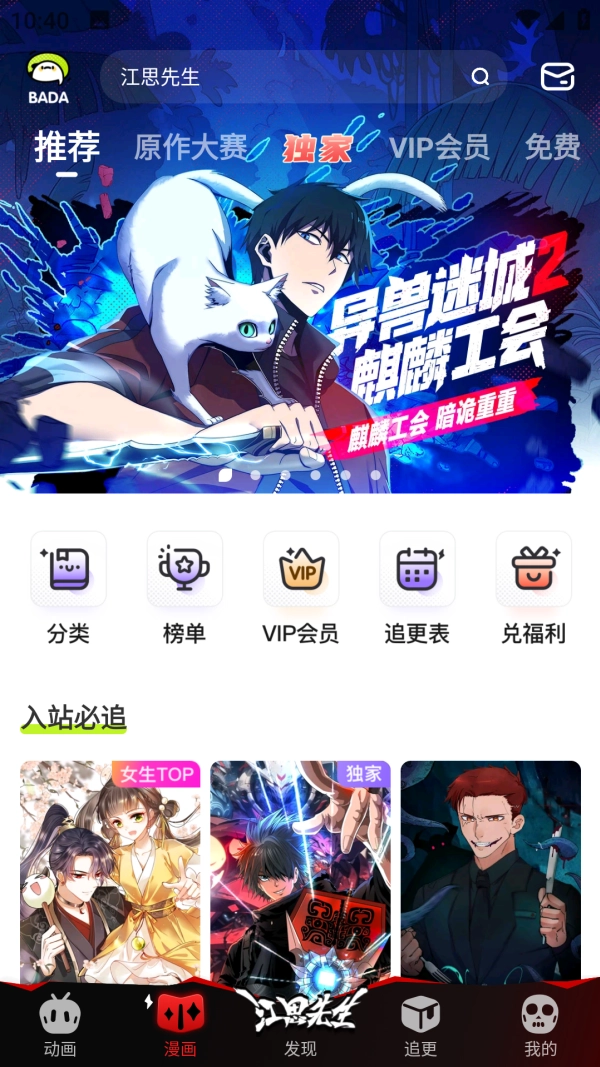
Task: Tap the search magnifier icon
Action: pyautogui.click(x=481, y=77)
